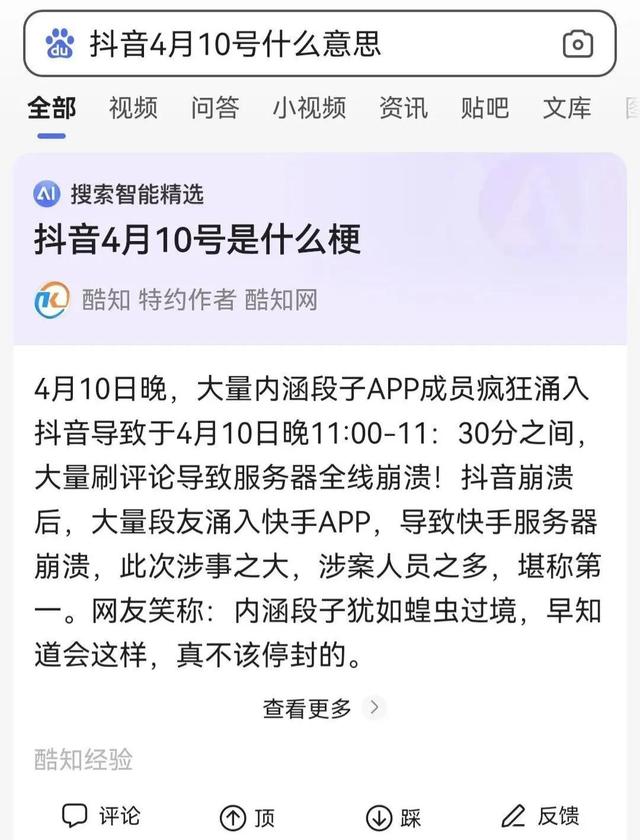Tap the search box with 抖音4月10号什么意思
Screen dimensions: 640x840
point(300,43)
